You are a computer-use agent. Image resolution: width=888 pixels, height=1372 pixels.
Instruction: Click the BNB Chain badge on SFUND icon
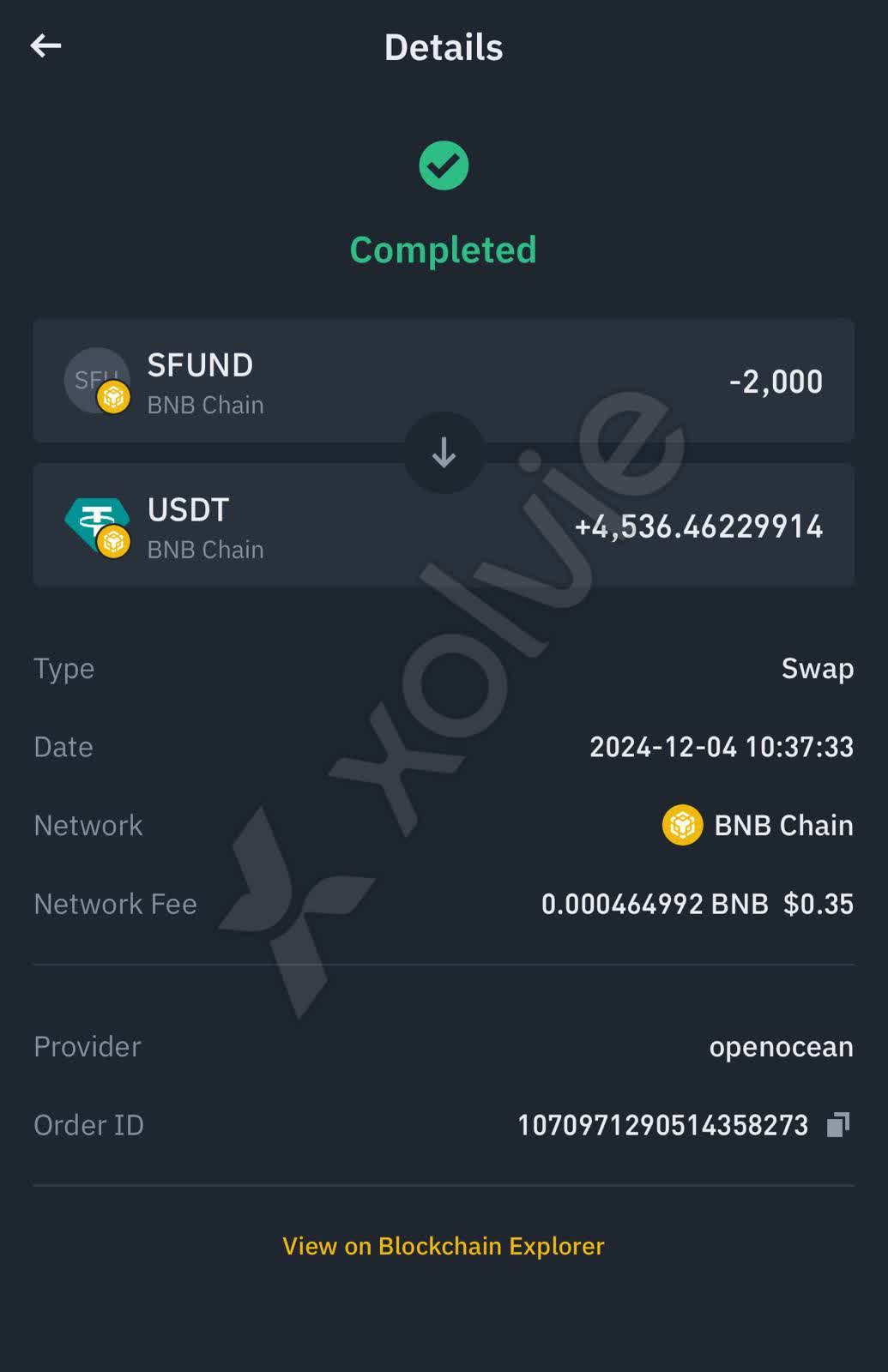click(112, 396)
